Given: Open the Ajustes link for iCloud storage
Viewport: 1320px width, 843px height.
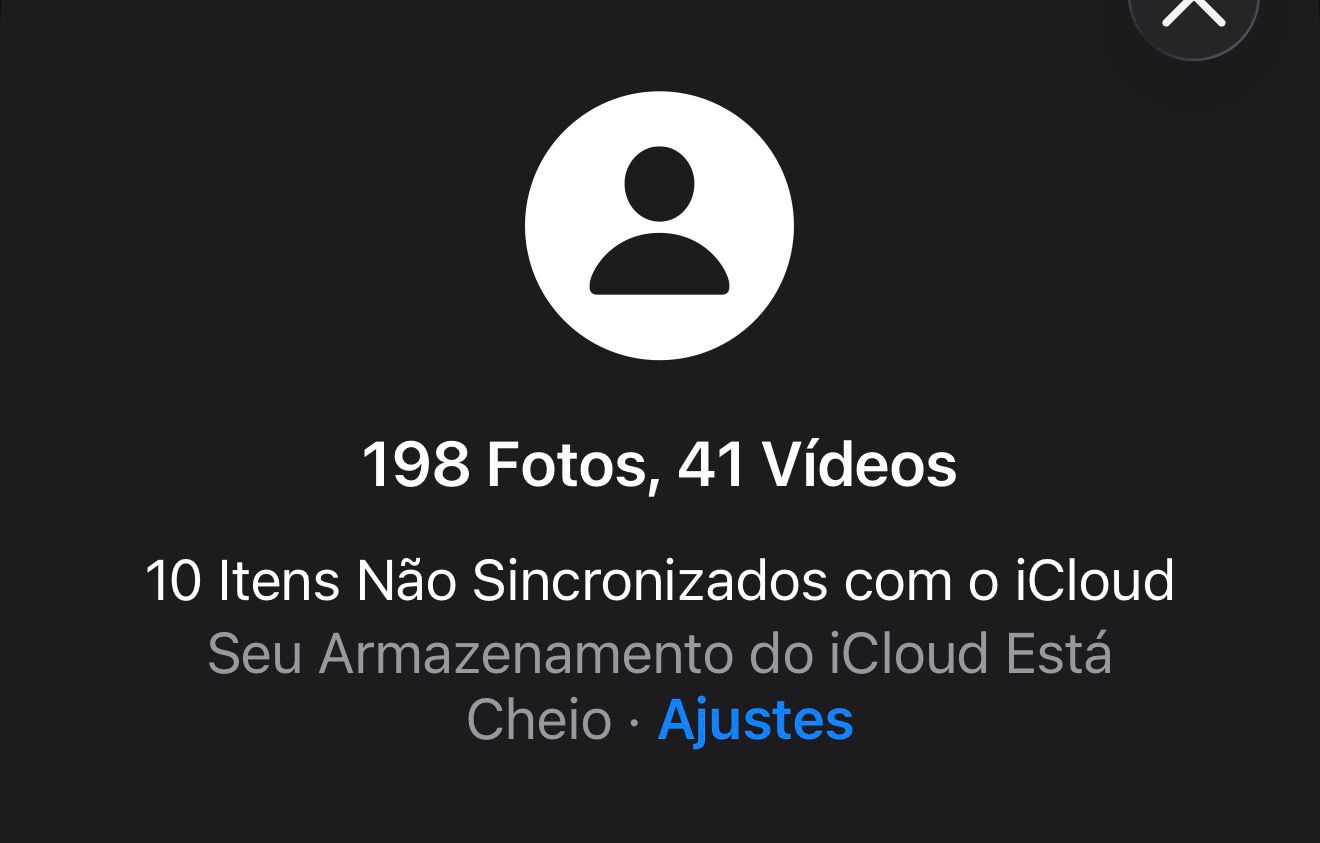Looking at the screenshot, I should coord(755,720).
